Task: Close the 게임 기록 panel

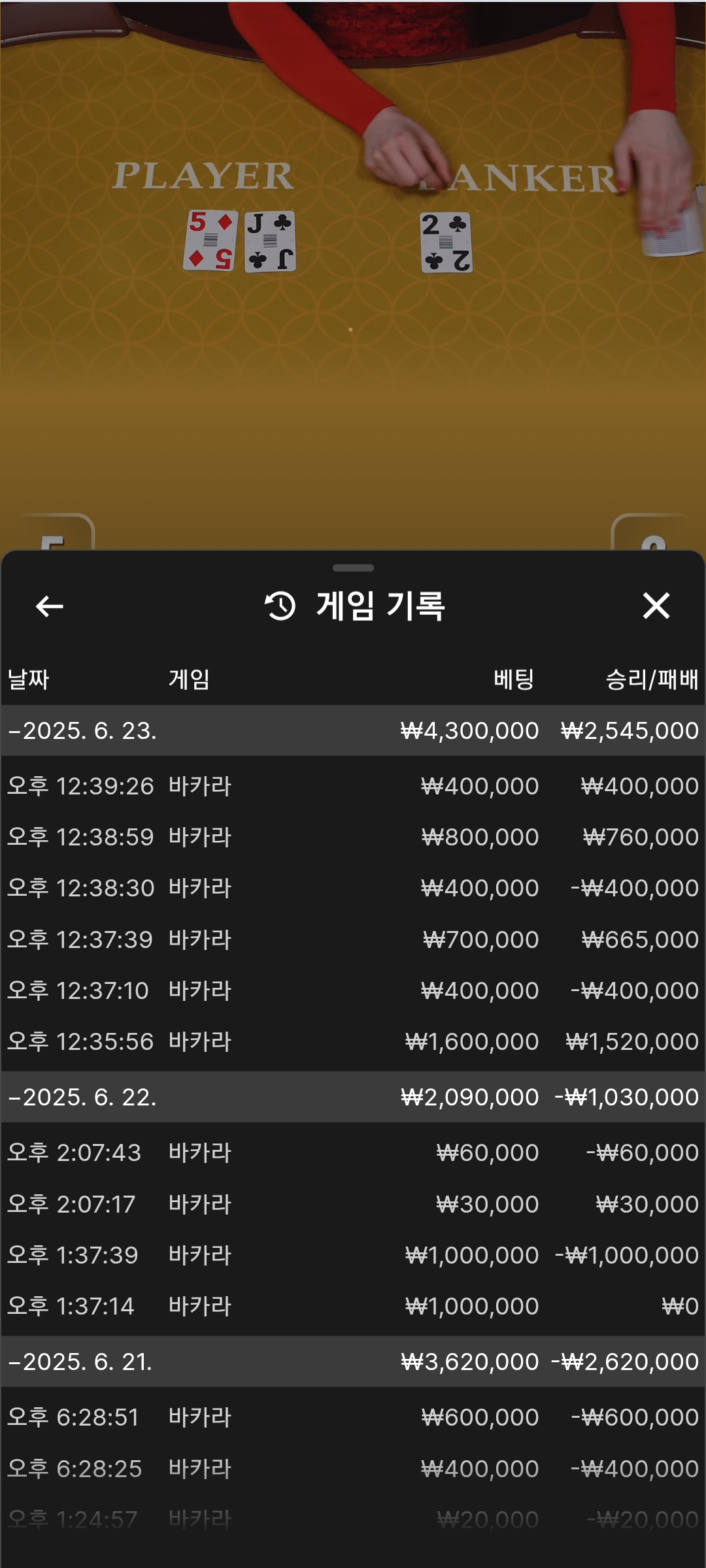Action: click(656, 606)
